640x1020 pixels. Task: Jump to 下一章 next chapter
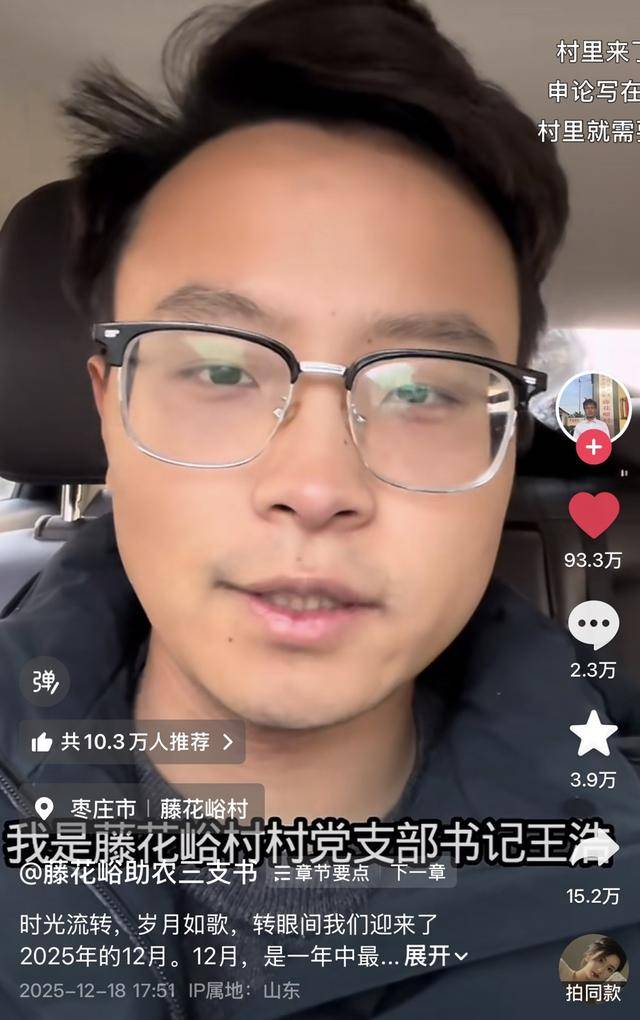point(418,872)
